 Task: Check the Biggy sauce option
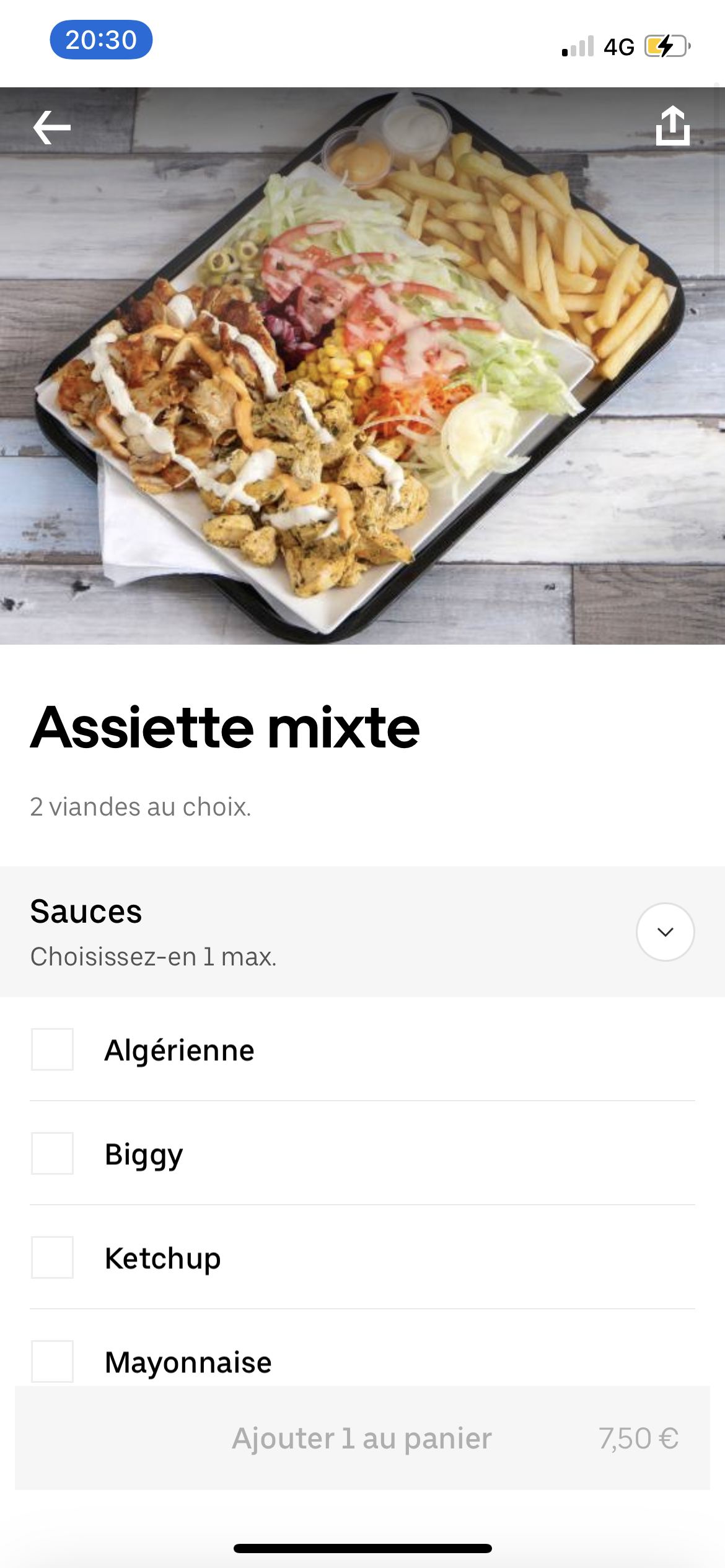click(x=53, y=1153)
